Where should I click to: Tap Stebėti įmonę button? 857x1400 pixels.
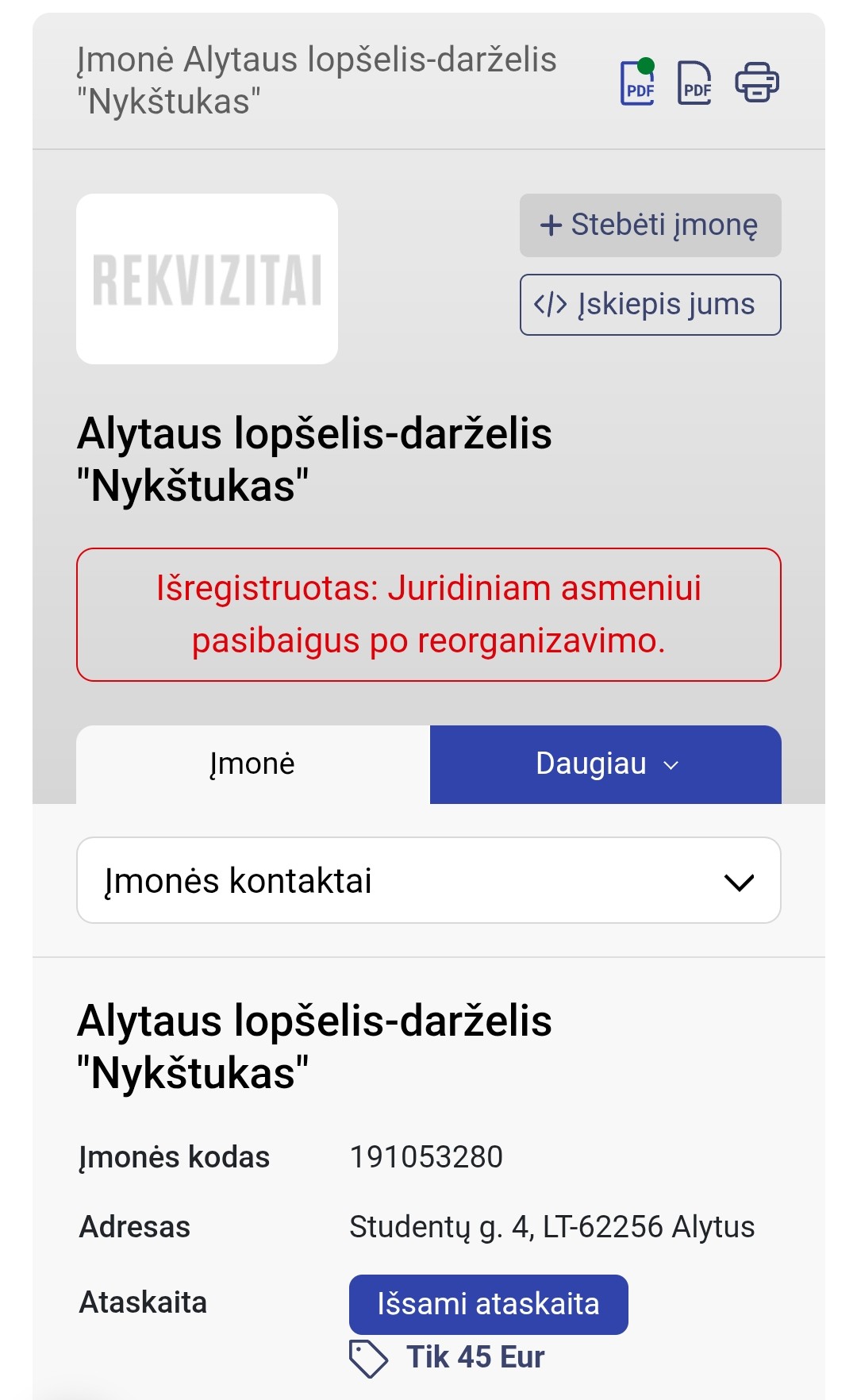pos(650,225)
